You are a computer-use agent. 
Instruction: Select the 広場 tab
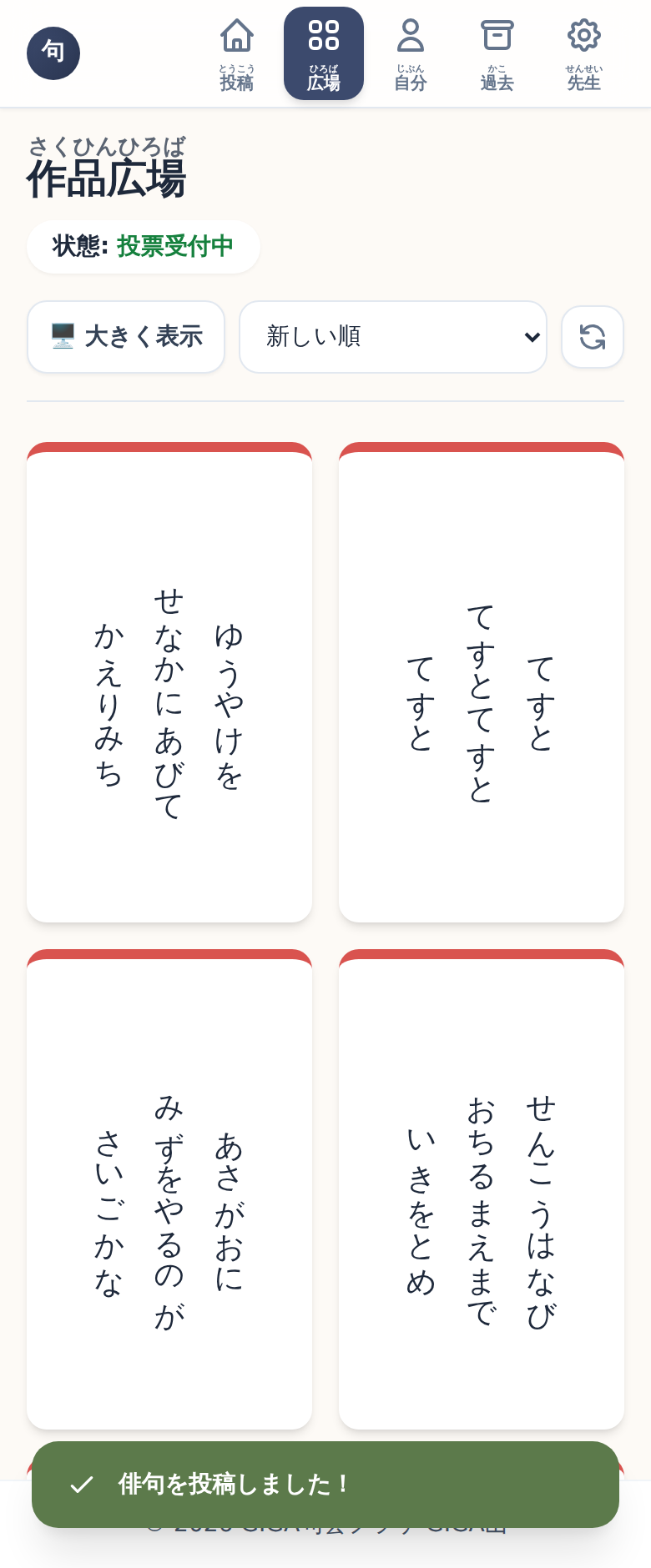coord(324,53)
